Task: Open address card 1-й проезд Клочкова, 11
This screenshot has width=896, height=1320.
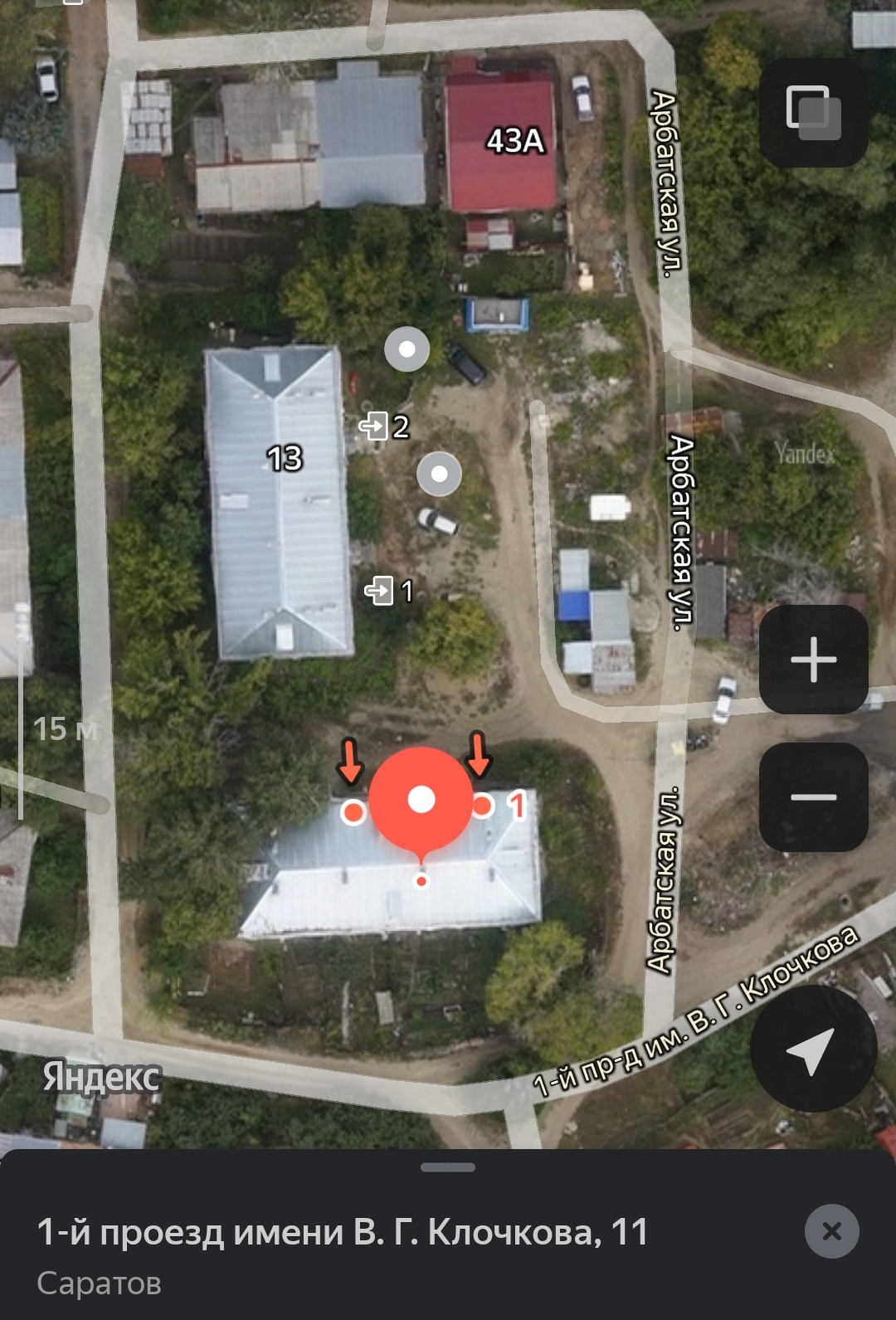Action: (342, 1232)
